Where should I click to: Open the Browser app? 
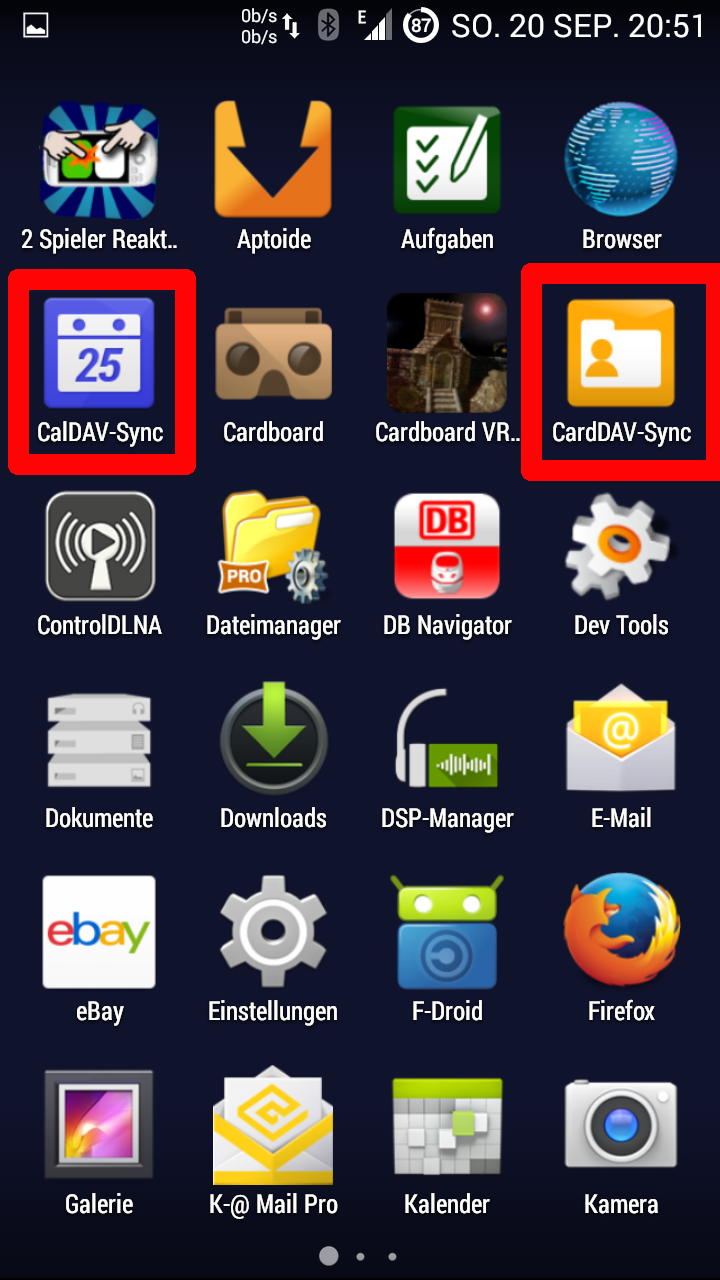pos(621,162)
